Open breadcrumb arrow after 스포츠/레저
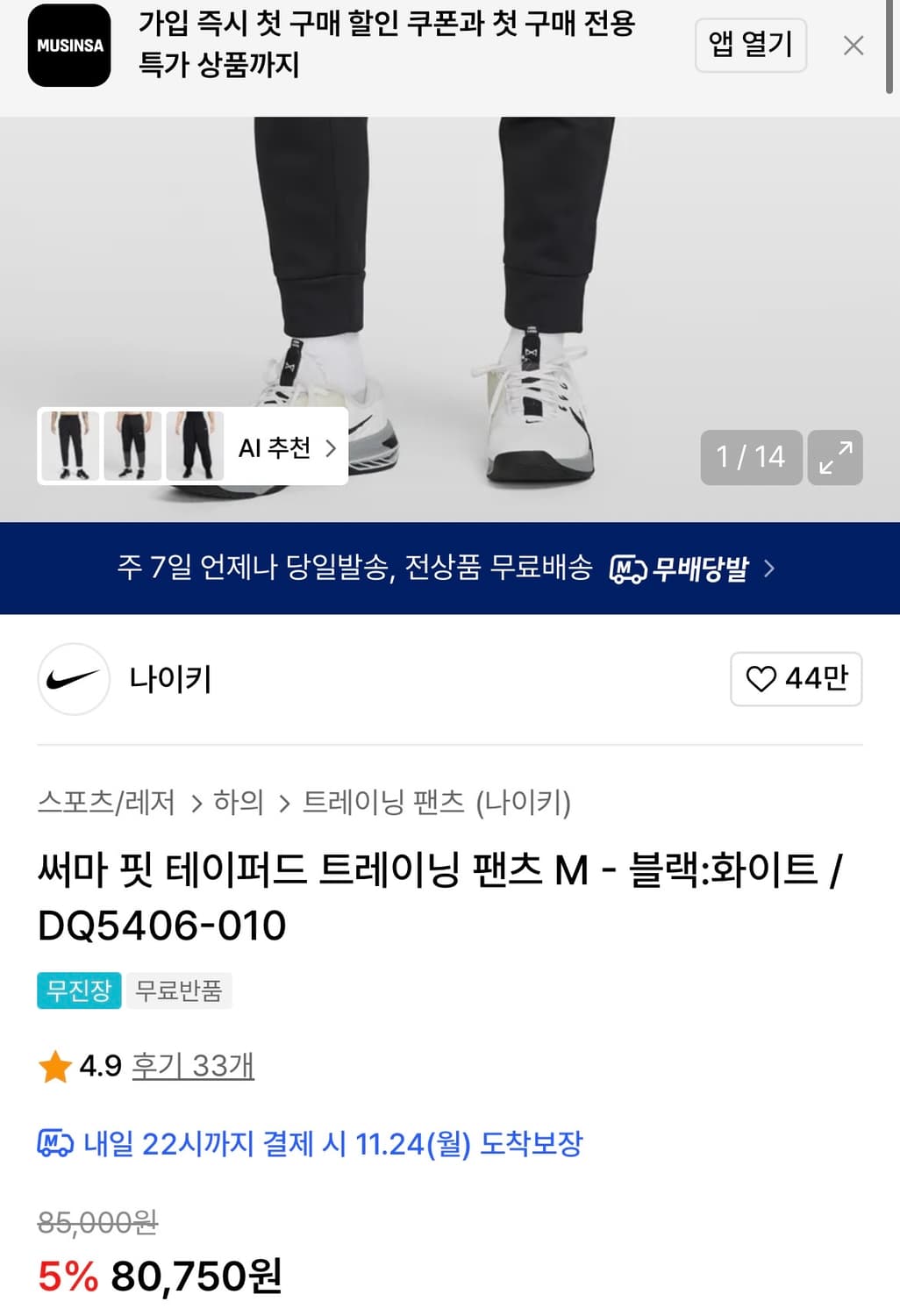This screenshot has width=900, height=1316. tap(199, 800)
